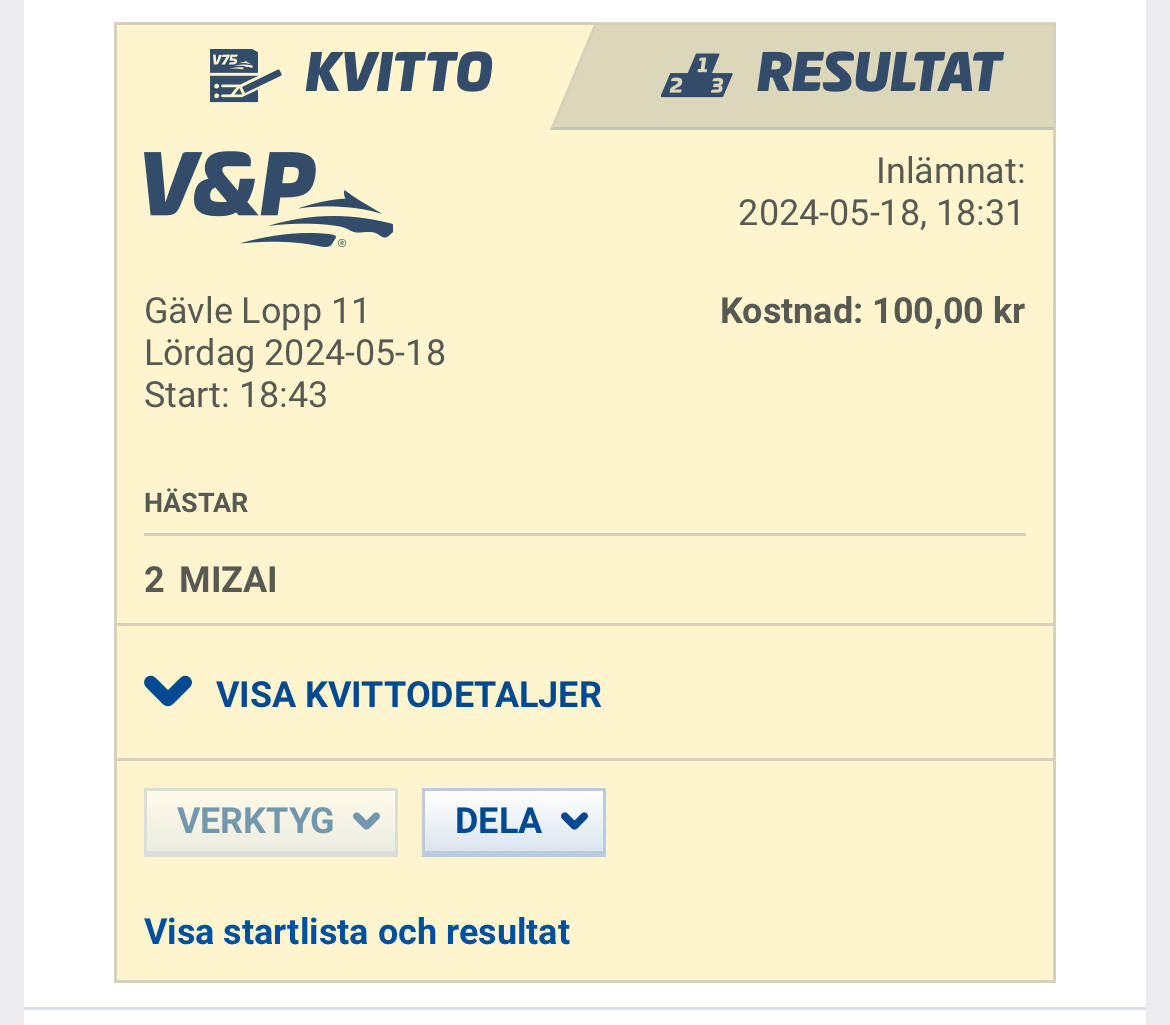This screenshot has width=1170, height=1025.
Task: Open Visa startlista och resultat link
Action: pyautogui.click(x=357, y=932)
